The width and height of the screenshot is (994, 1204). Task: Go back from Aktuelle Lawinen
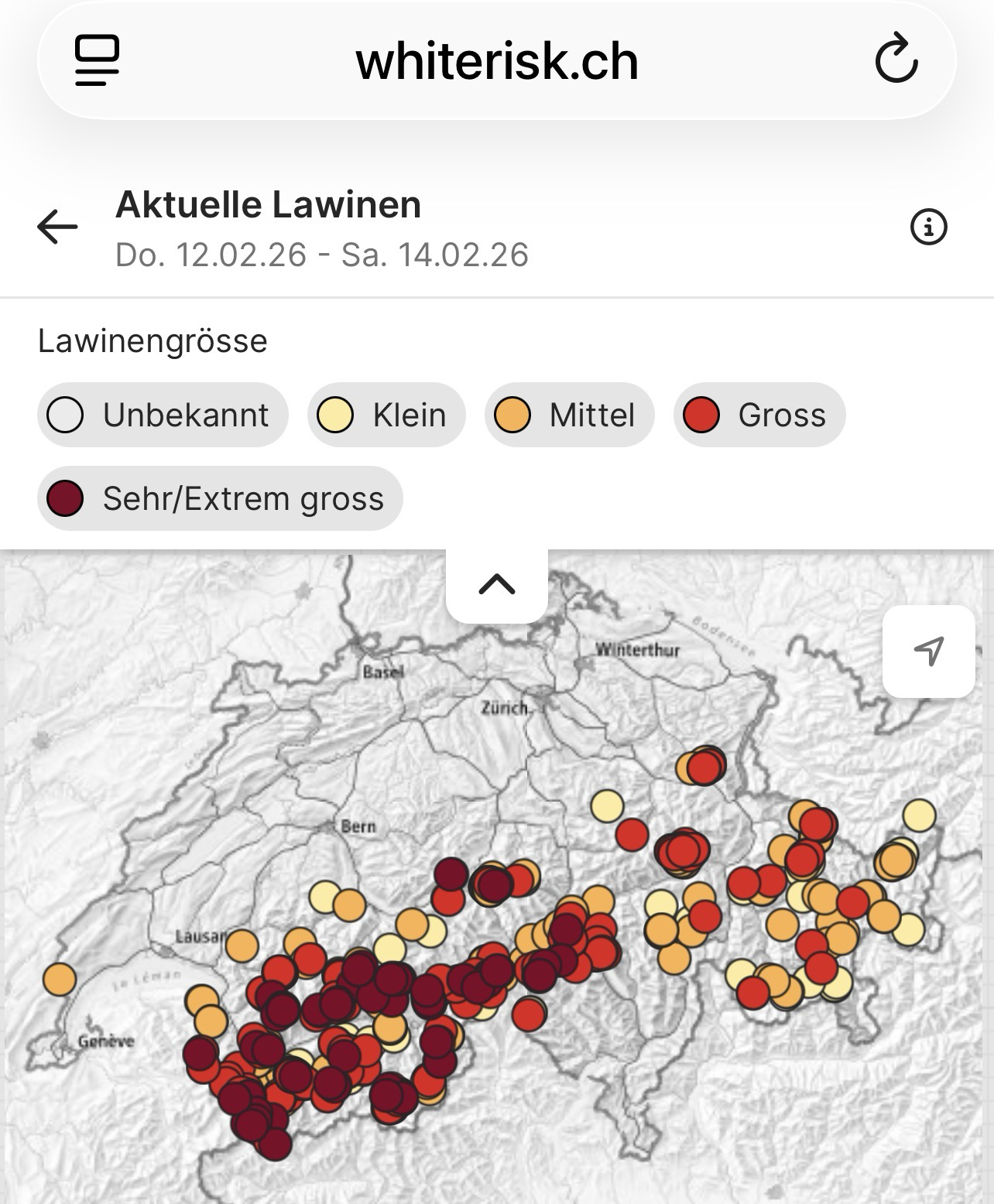[57, 227]
